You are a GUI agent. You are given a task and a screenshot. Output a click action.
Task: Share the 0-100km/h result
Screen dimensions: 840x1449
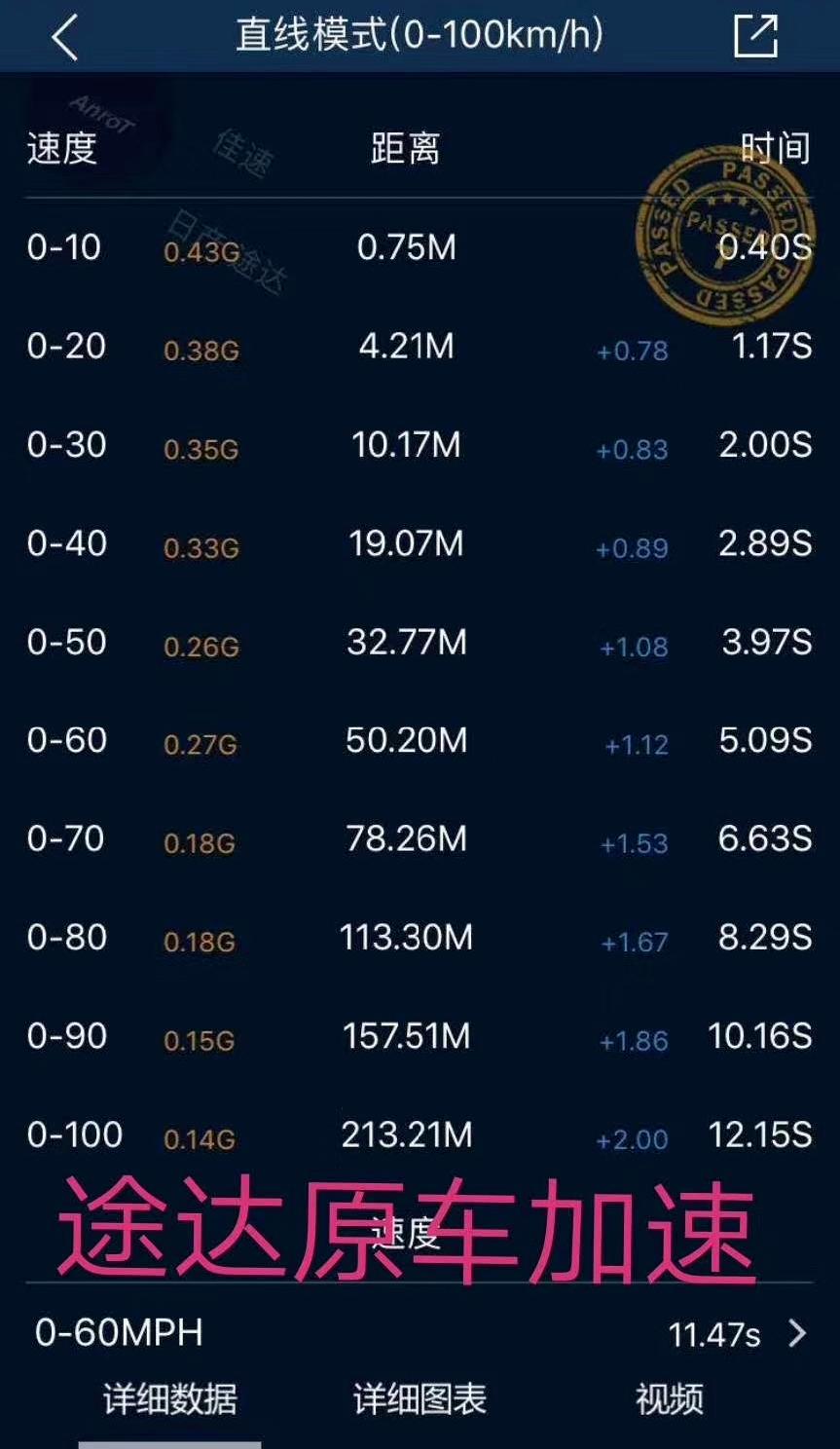[755, 37]
